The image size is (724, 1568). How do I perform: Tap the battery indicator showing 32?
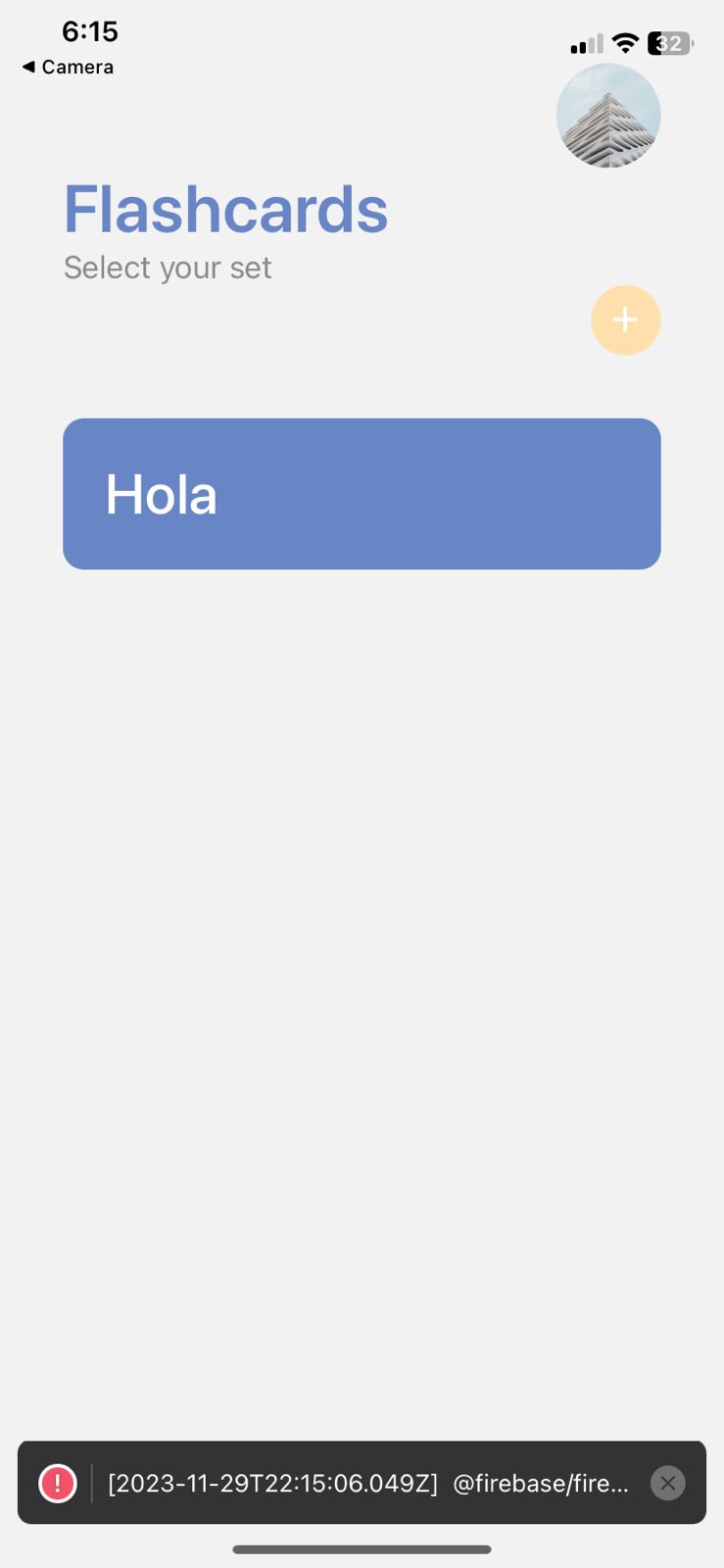coord(668,43)
